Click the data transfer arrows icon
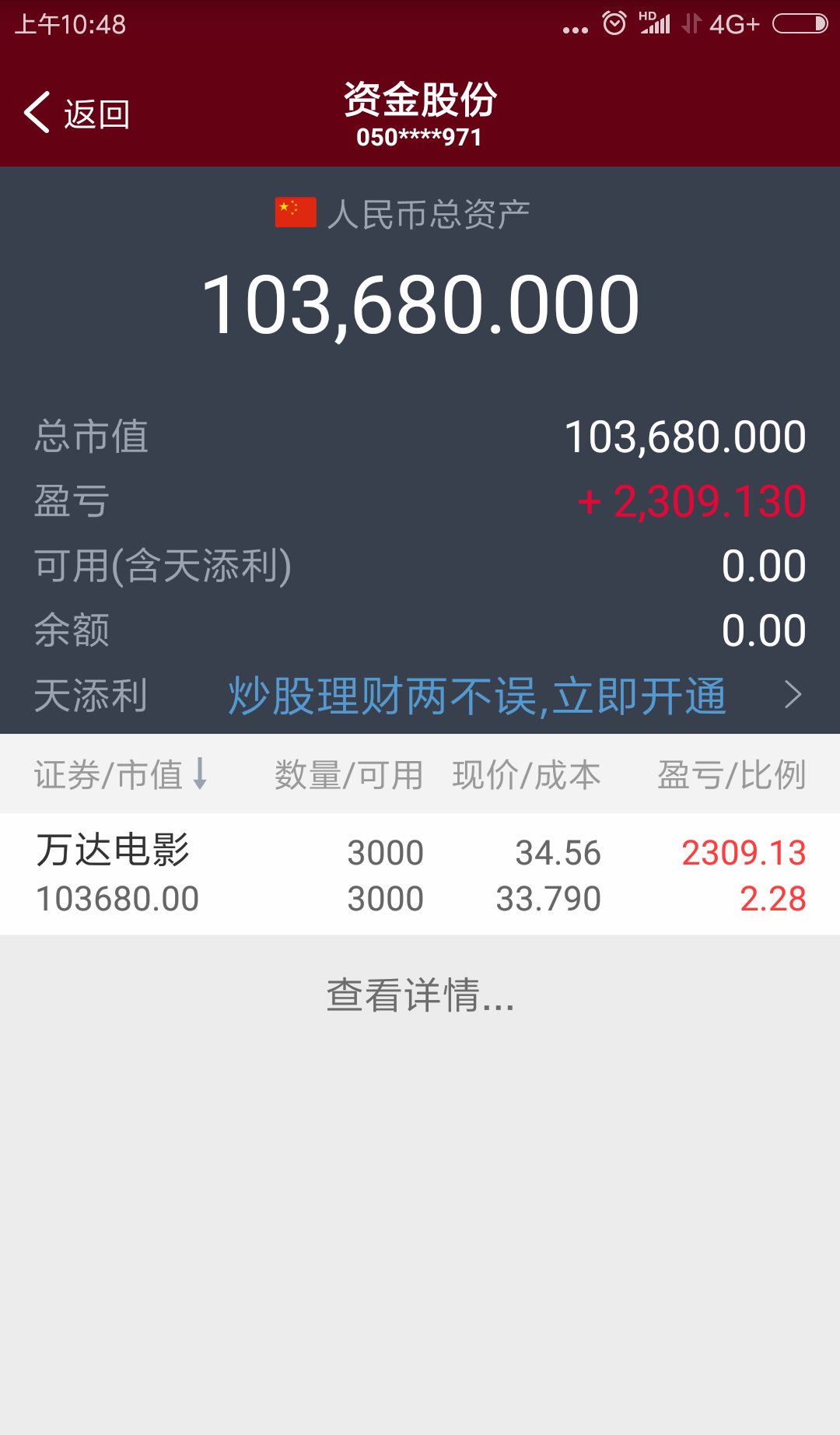Image resolution: width=840 pixels, height=1435 pixels. 691,25
